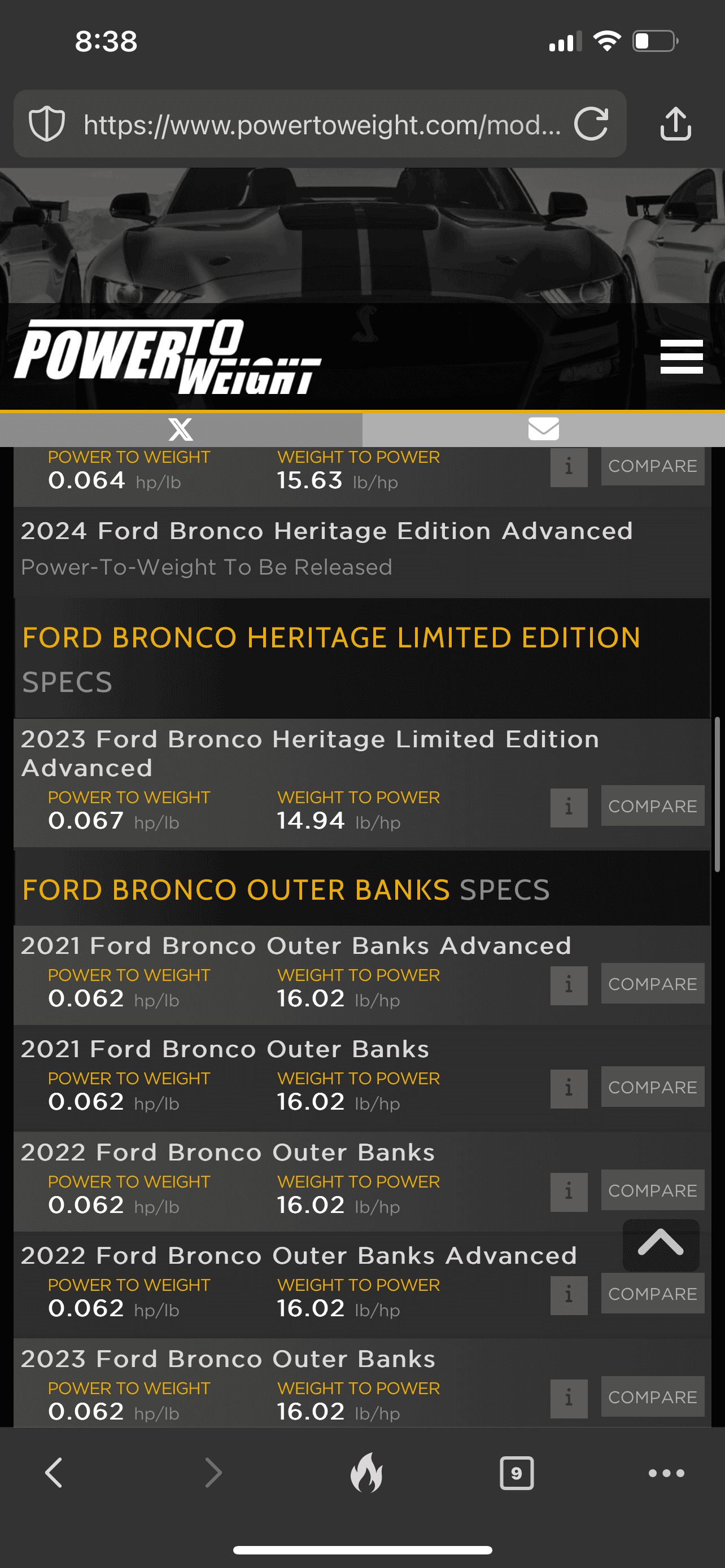Compare the 2022 Outer Banks Advanced
This screenshot has width=725, height=1568.
click(652, 1294)
